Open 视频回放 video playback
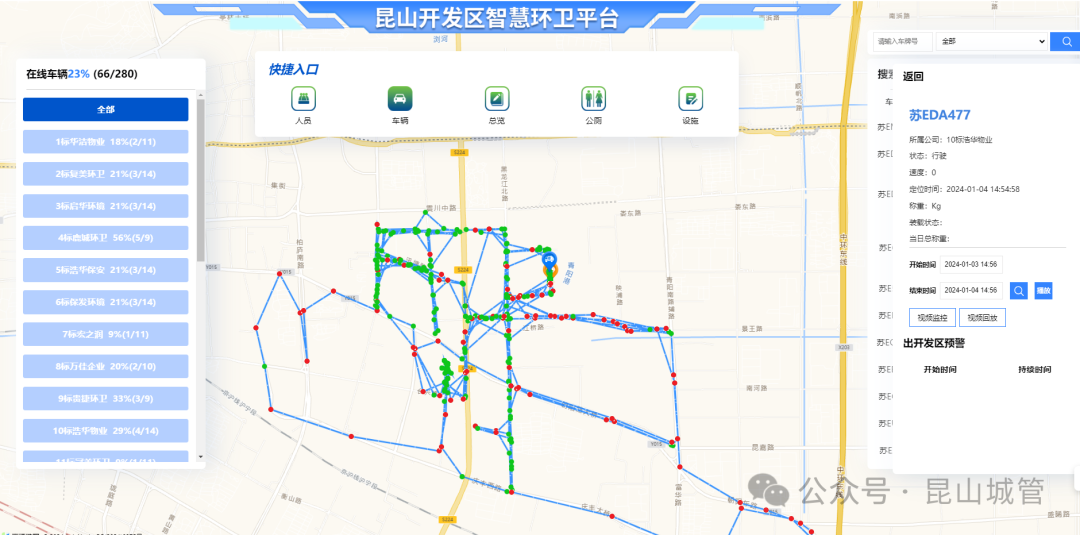The image size is (1080, 535). (982, 318)
